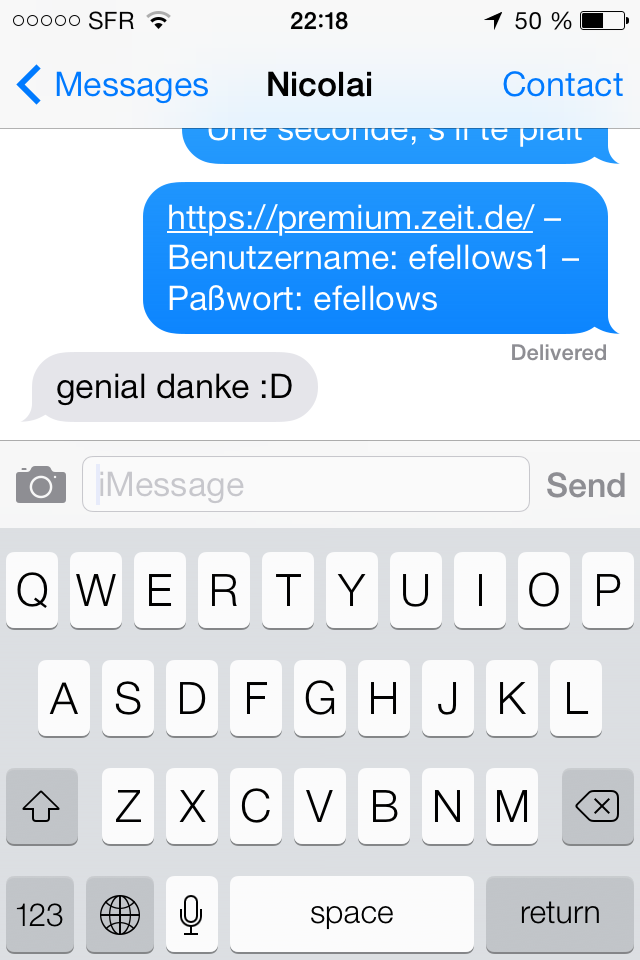640x960 pixels.
Task: Tap the camera icon to attach media
Action: point(41,485)
